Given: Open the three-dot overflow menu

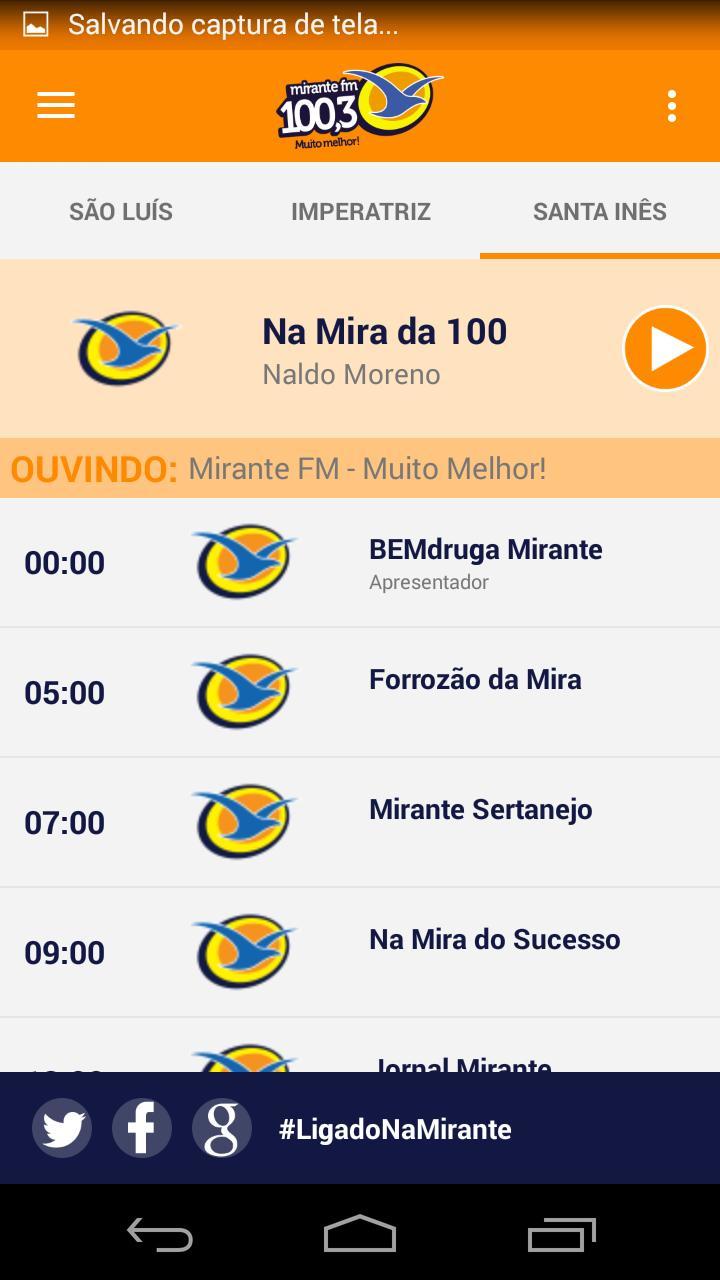Looking at the screenshot, I should coord(673,105).
